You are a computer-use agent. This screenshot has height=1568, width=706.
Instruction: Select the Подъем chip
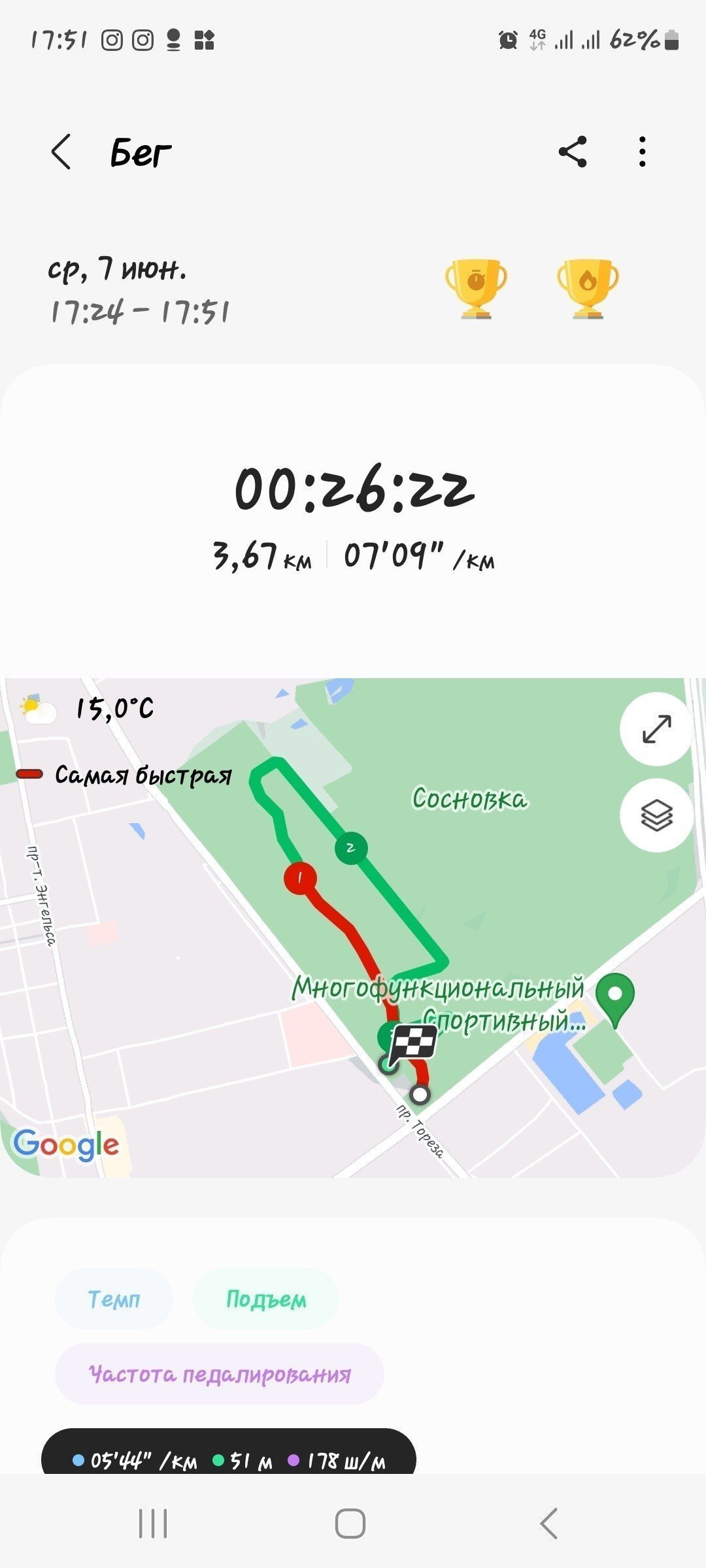266,1299
